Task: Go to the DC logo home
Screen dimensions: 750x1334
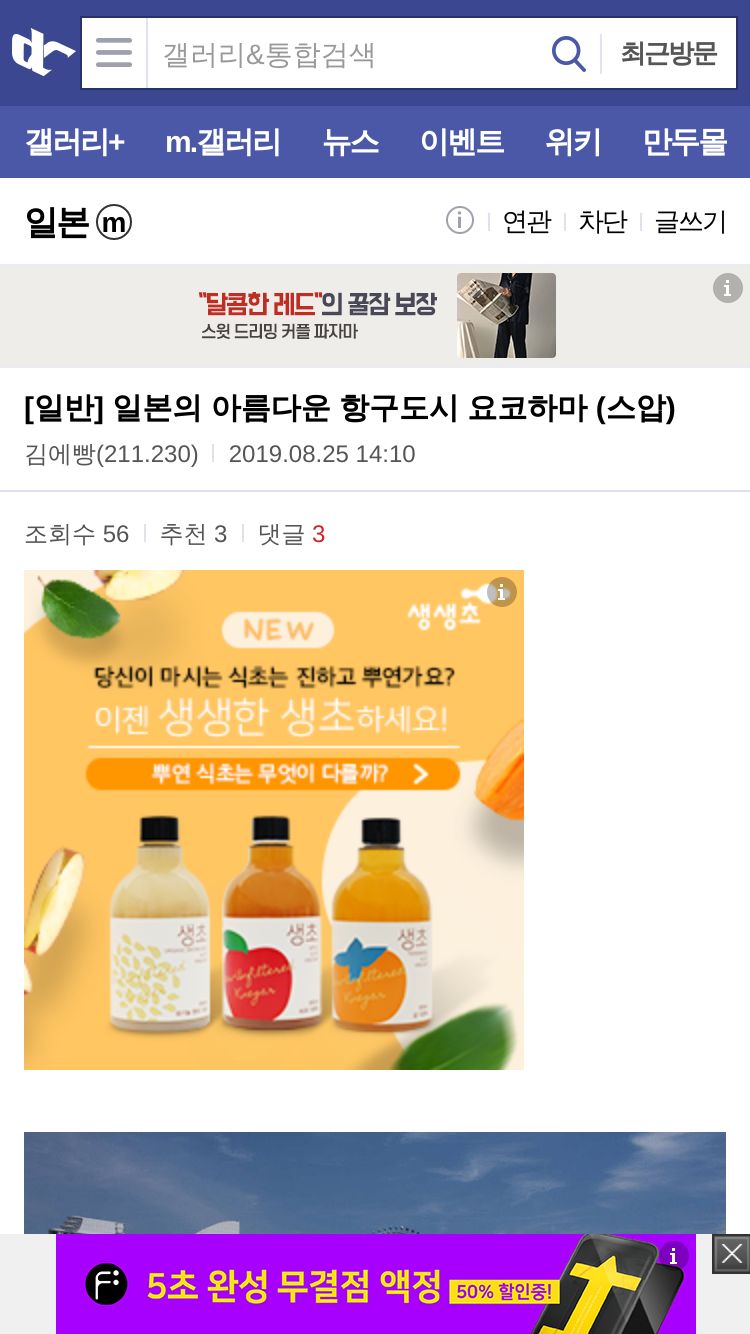Action: pos(42,52)
